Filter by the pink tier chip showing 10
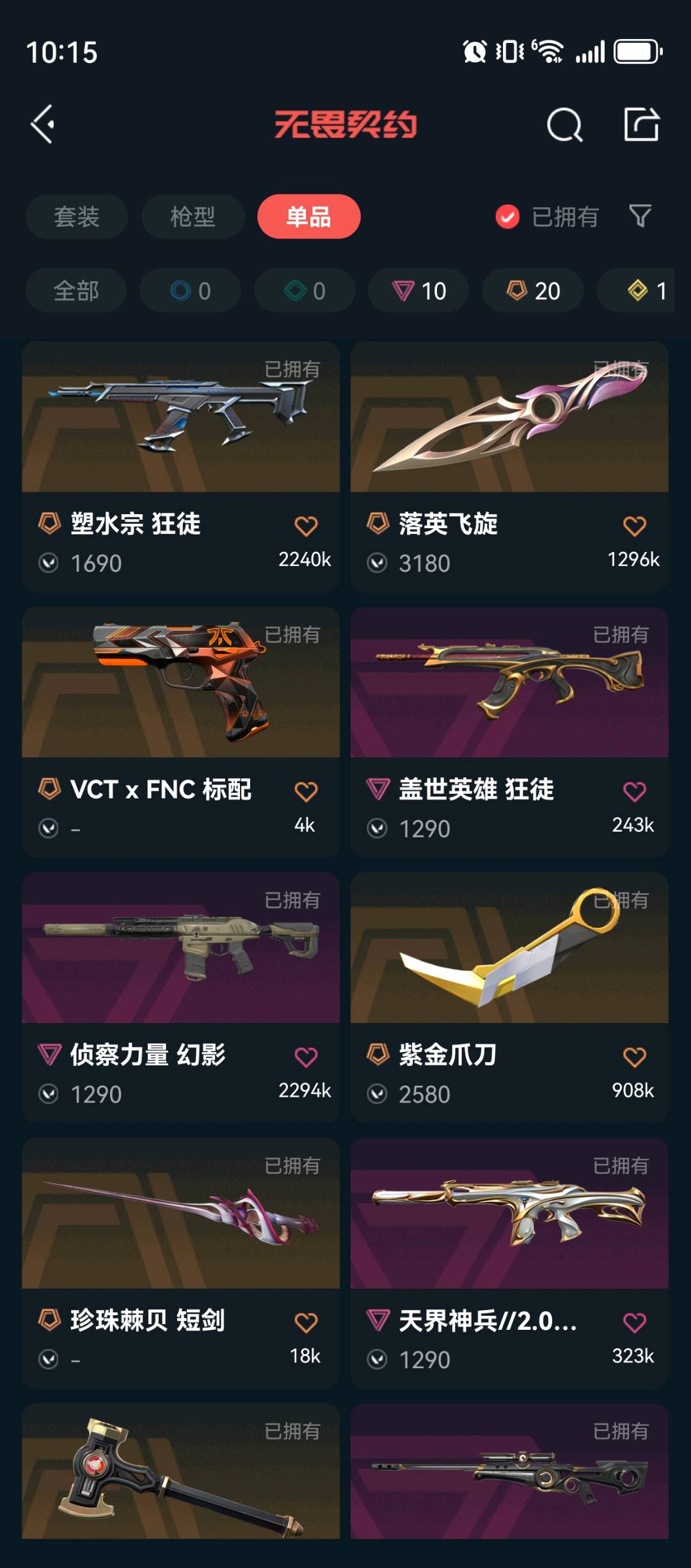This screenshot has width=691, height=1568. [418, 291]
